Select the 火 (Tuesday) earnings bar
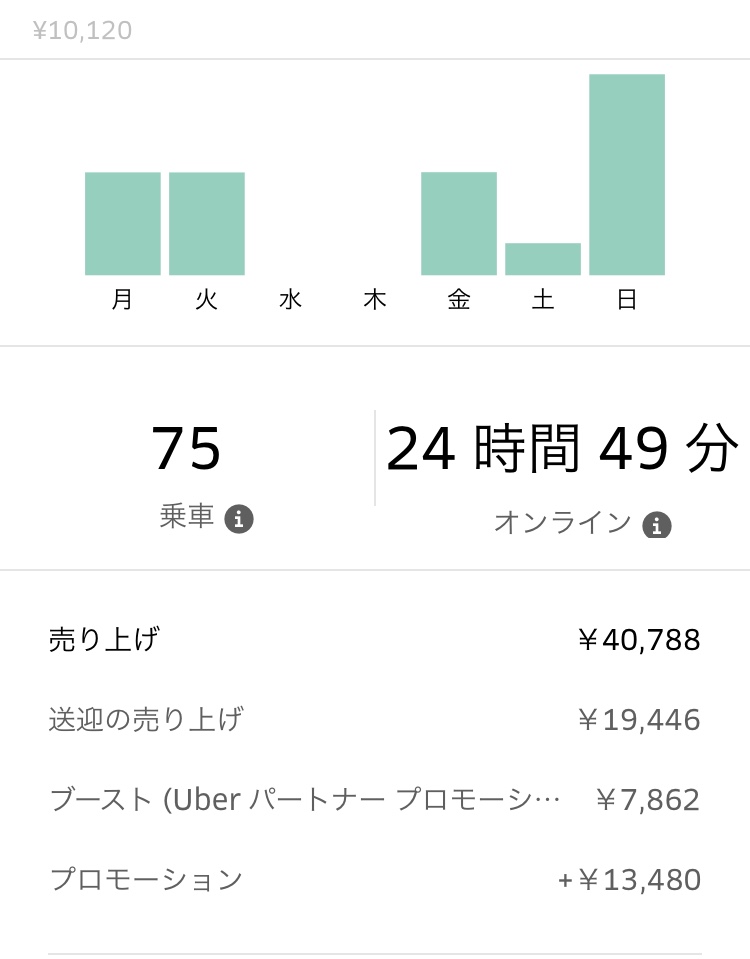The image size is (750, 959). coord(206,222)
